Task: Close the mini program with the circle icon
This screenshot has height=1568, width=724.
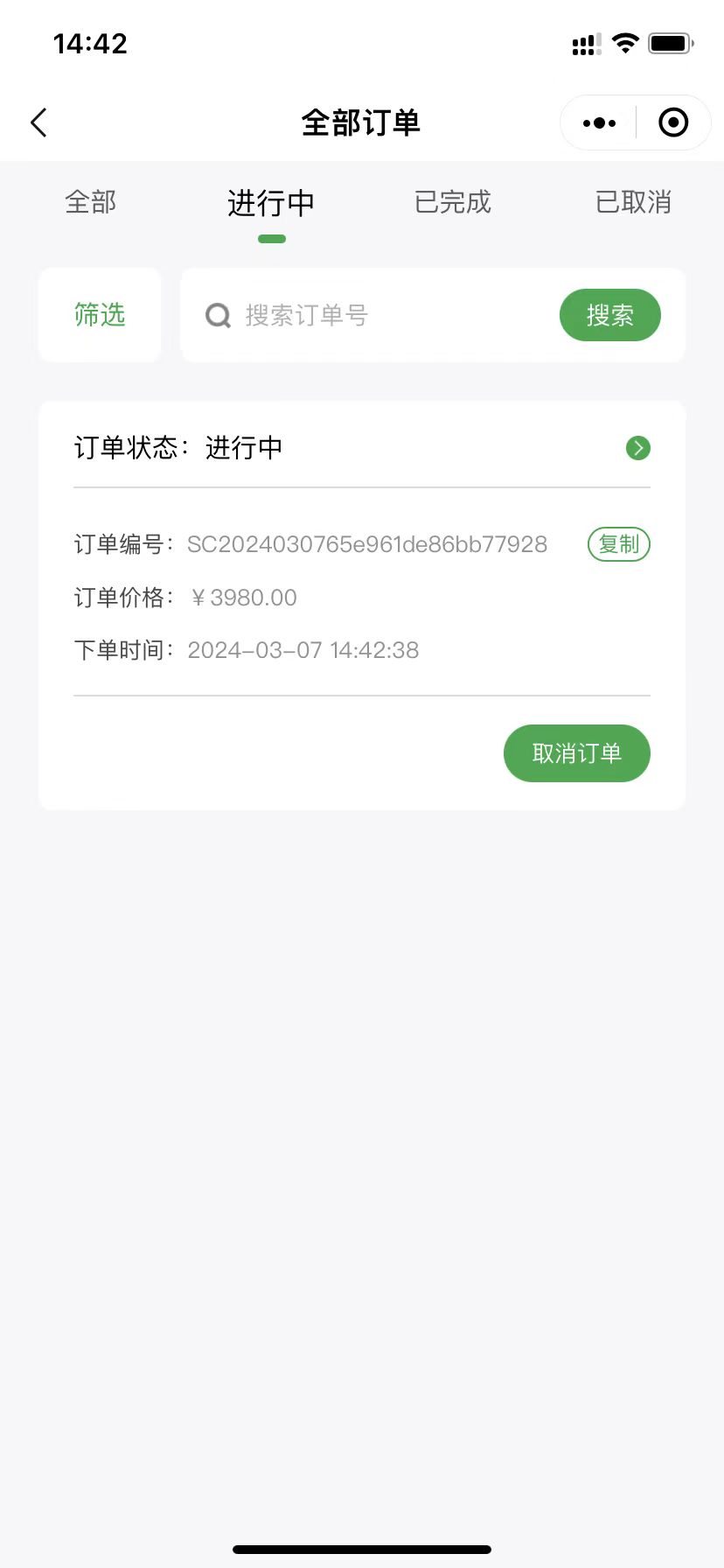Action: [x=672, y=123]
